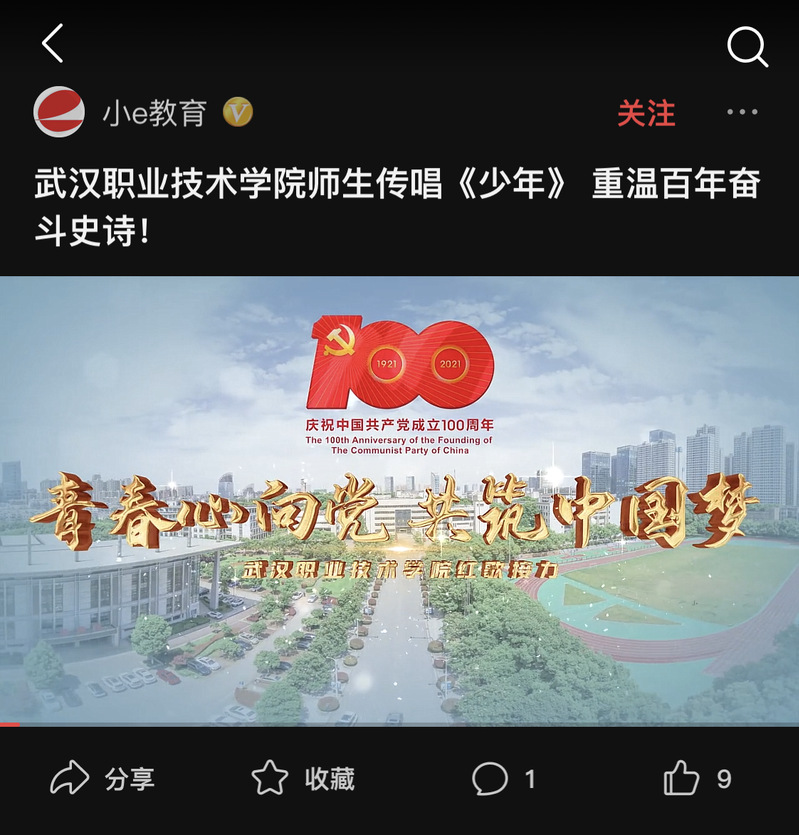This screenshot has height=835, width=799.
Task: Open the comments for this video
Action: coord(503,778)
